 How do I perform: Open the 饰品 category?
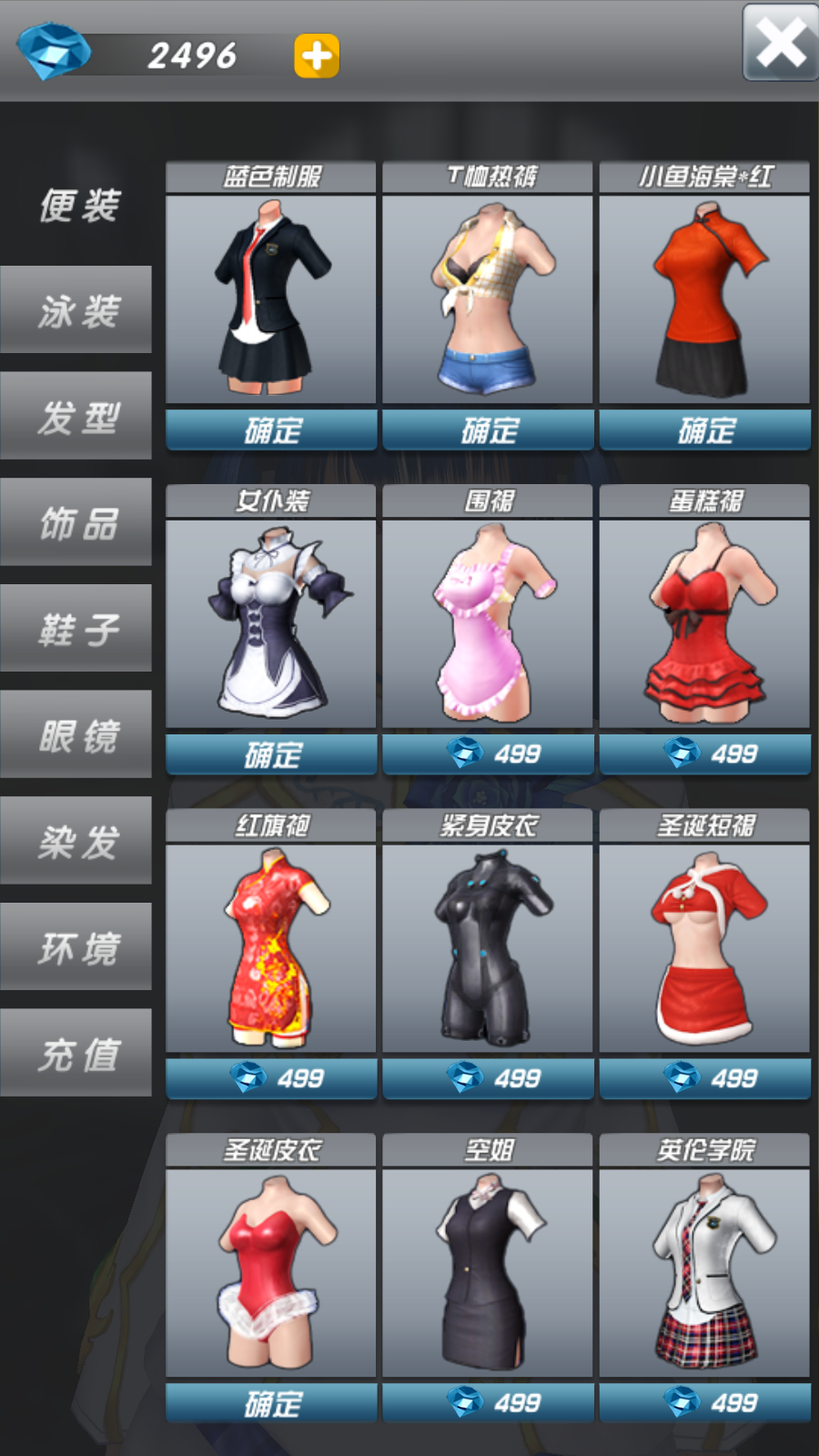(76, 523)
